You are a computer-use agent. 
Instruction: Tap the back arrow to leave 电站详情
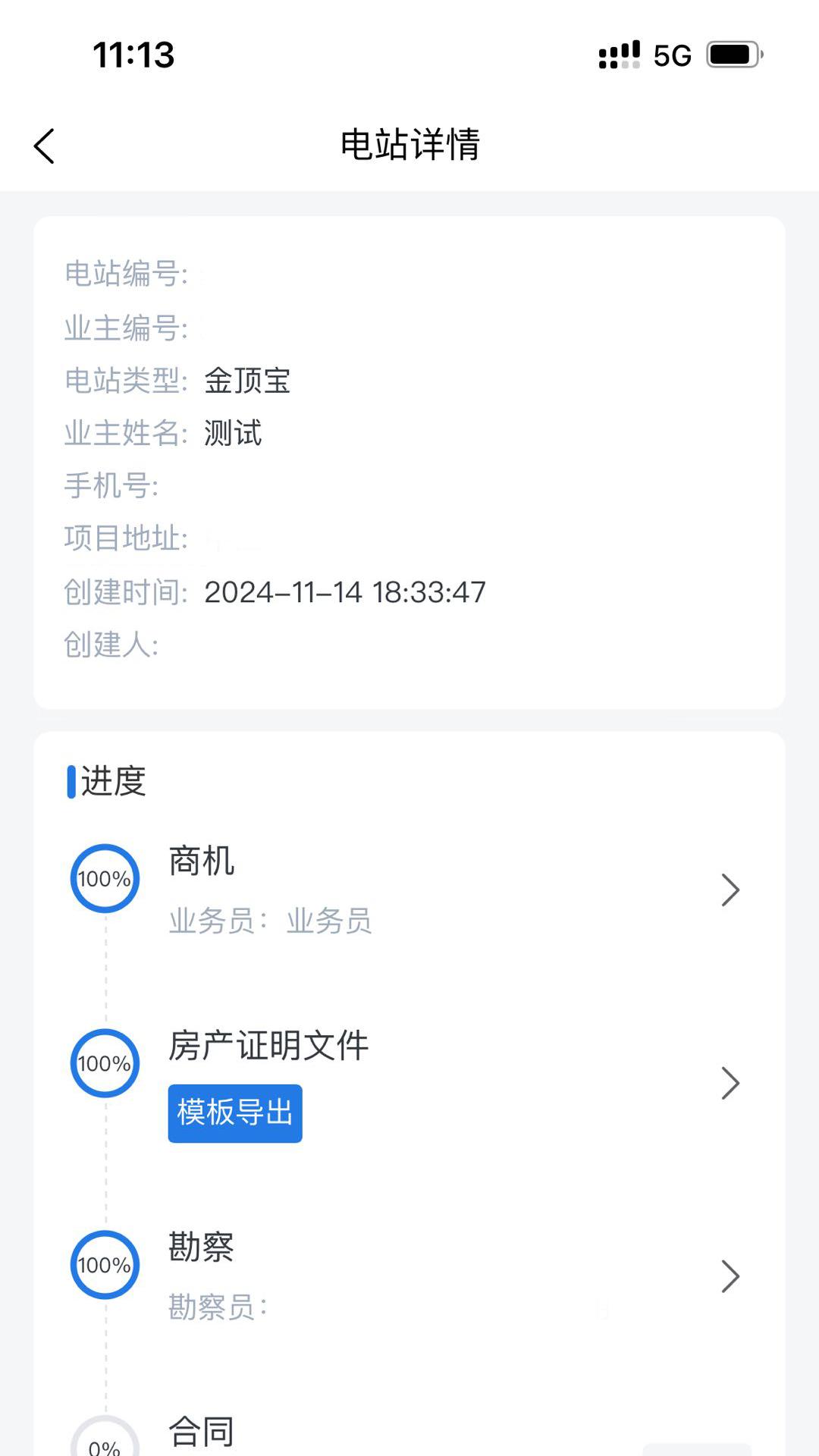tap(43, 146)
